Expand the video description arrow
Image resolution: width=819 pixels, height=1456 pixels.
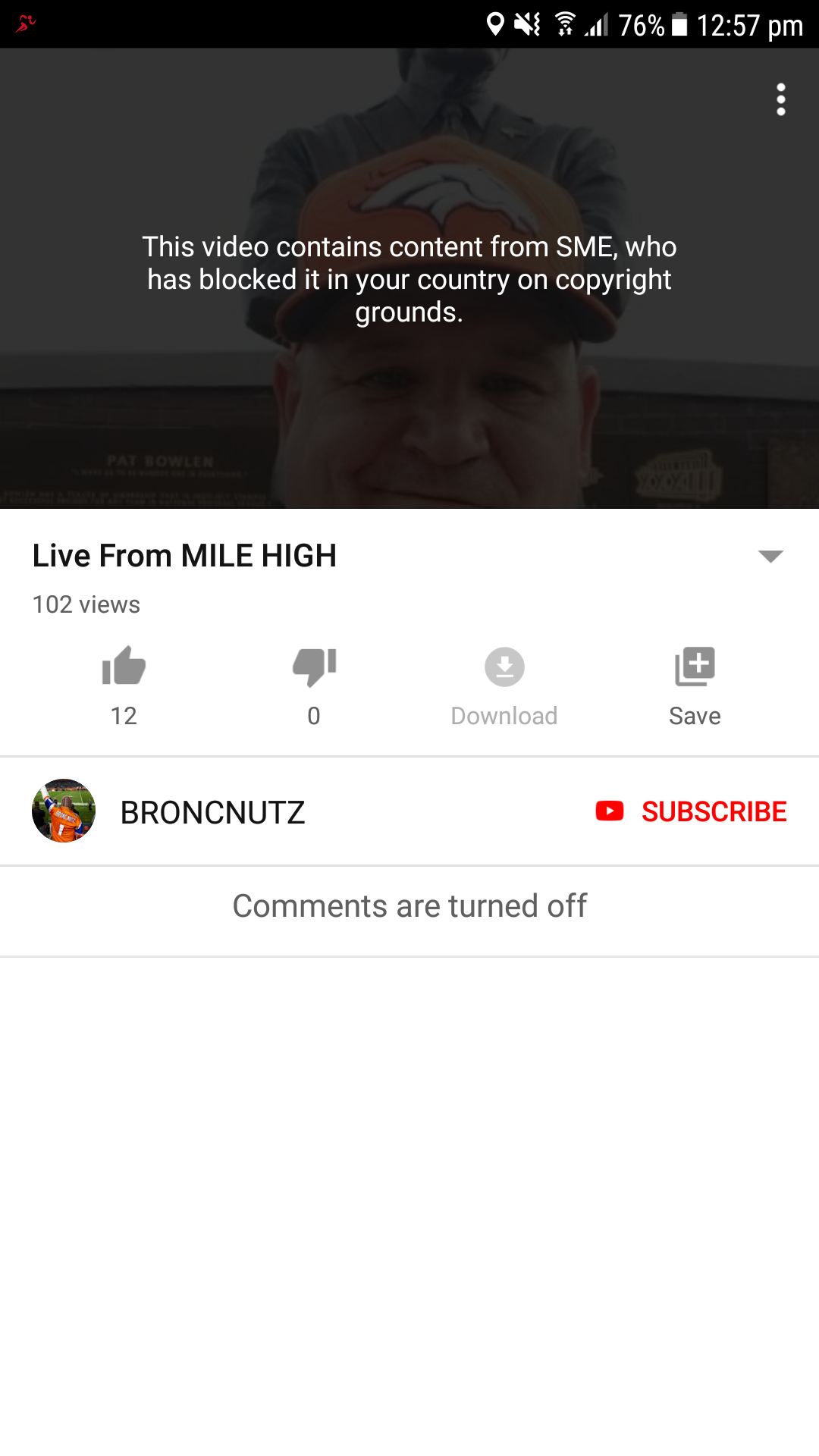(770, 557)
